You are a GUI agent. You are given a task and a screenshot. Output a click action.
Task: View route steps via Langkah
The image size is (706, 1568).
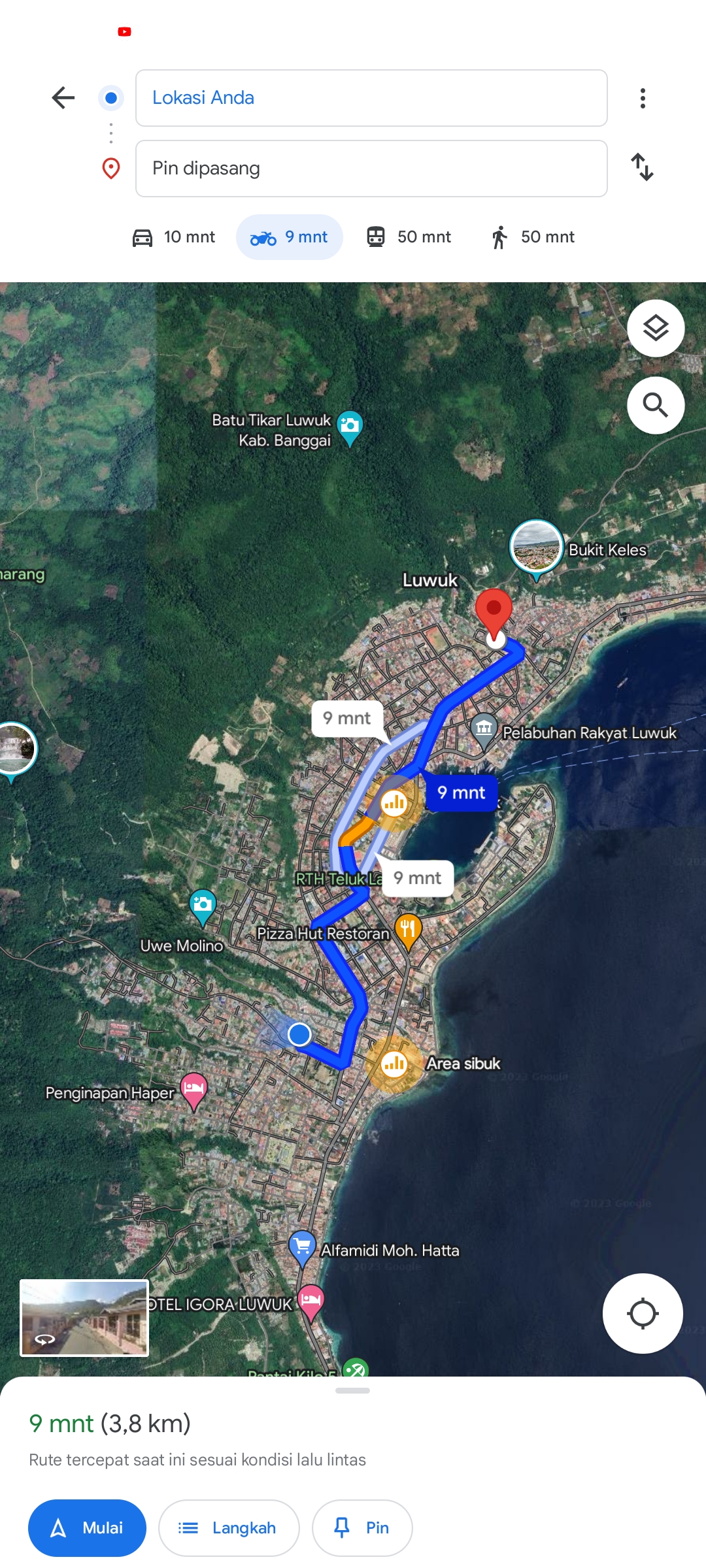[x=229, y=1527]
